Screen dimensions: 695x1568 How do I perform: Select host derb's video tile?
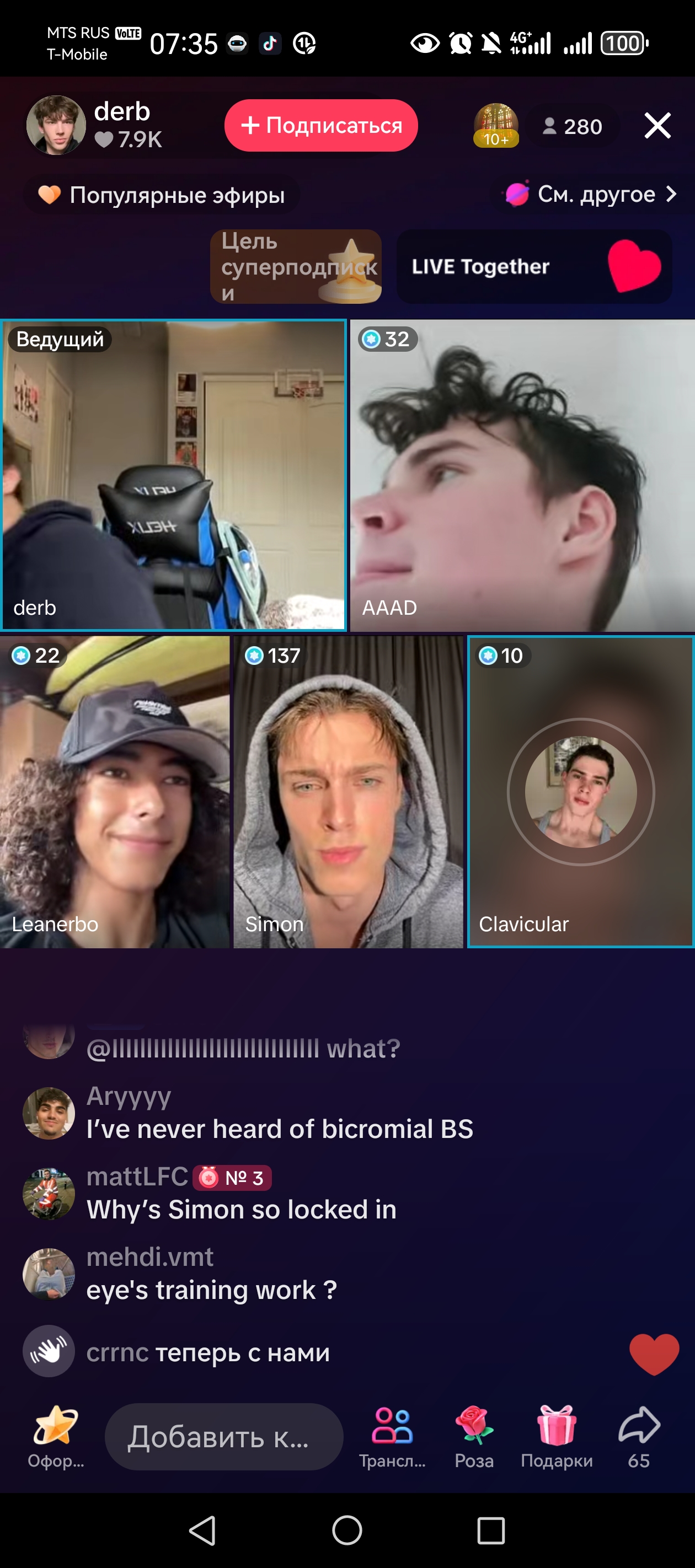174,475
